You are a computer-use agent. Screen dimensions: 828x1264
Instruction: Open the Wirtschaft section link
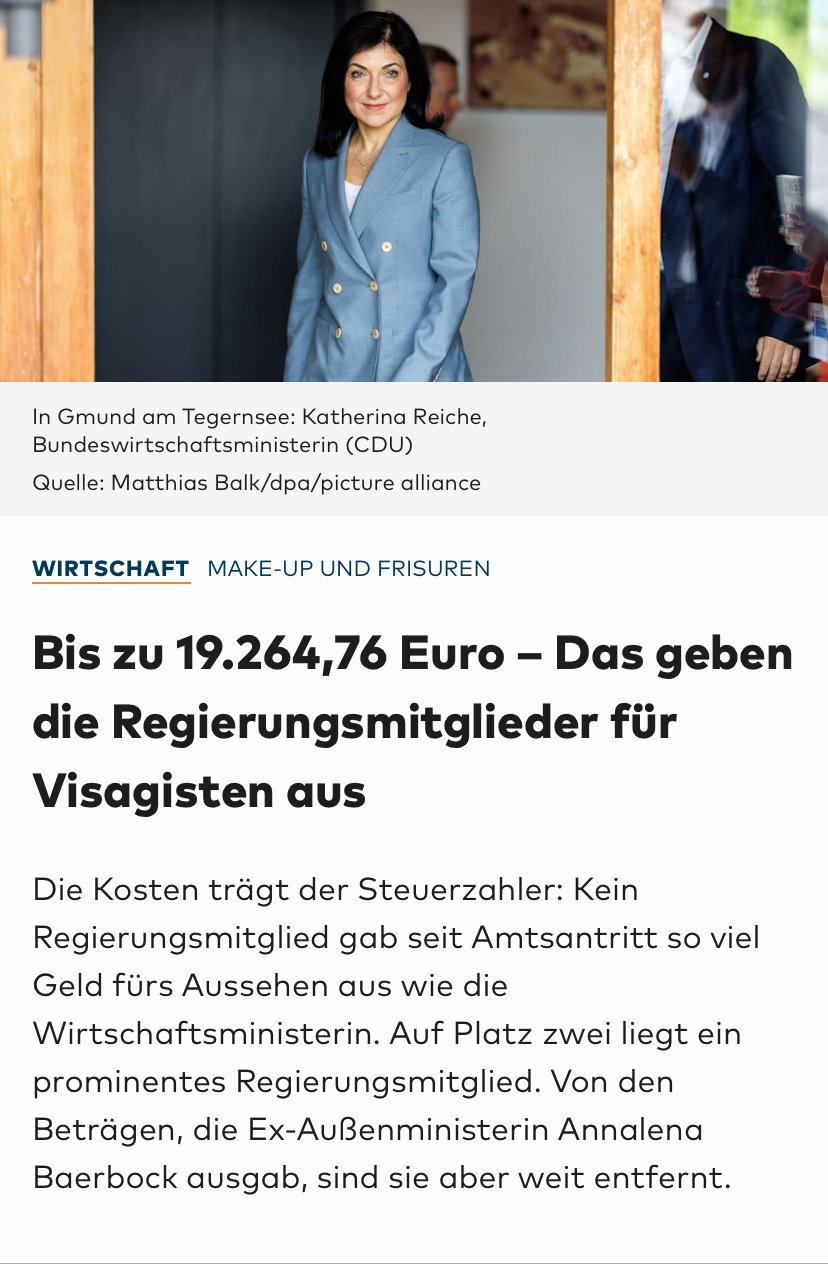pyautogui.click(x=111, y=569)
